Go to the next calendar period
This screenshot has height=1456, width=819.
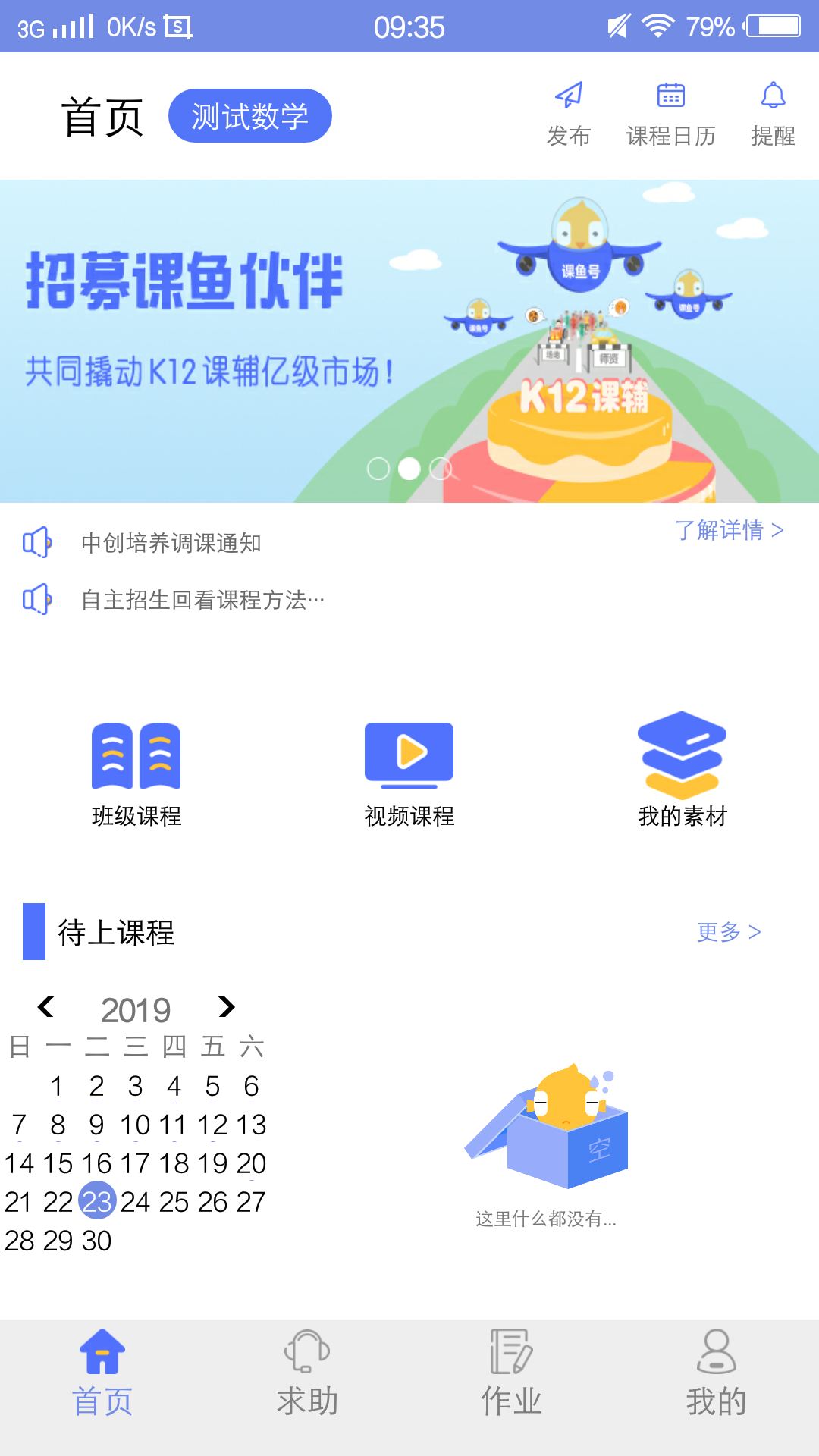tap(226, 1007)
